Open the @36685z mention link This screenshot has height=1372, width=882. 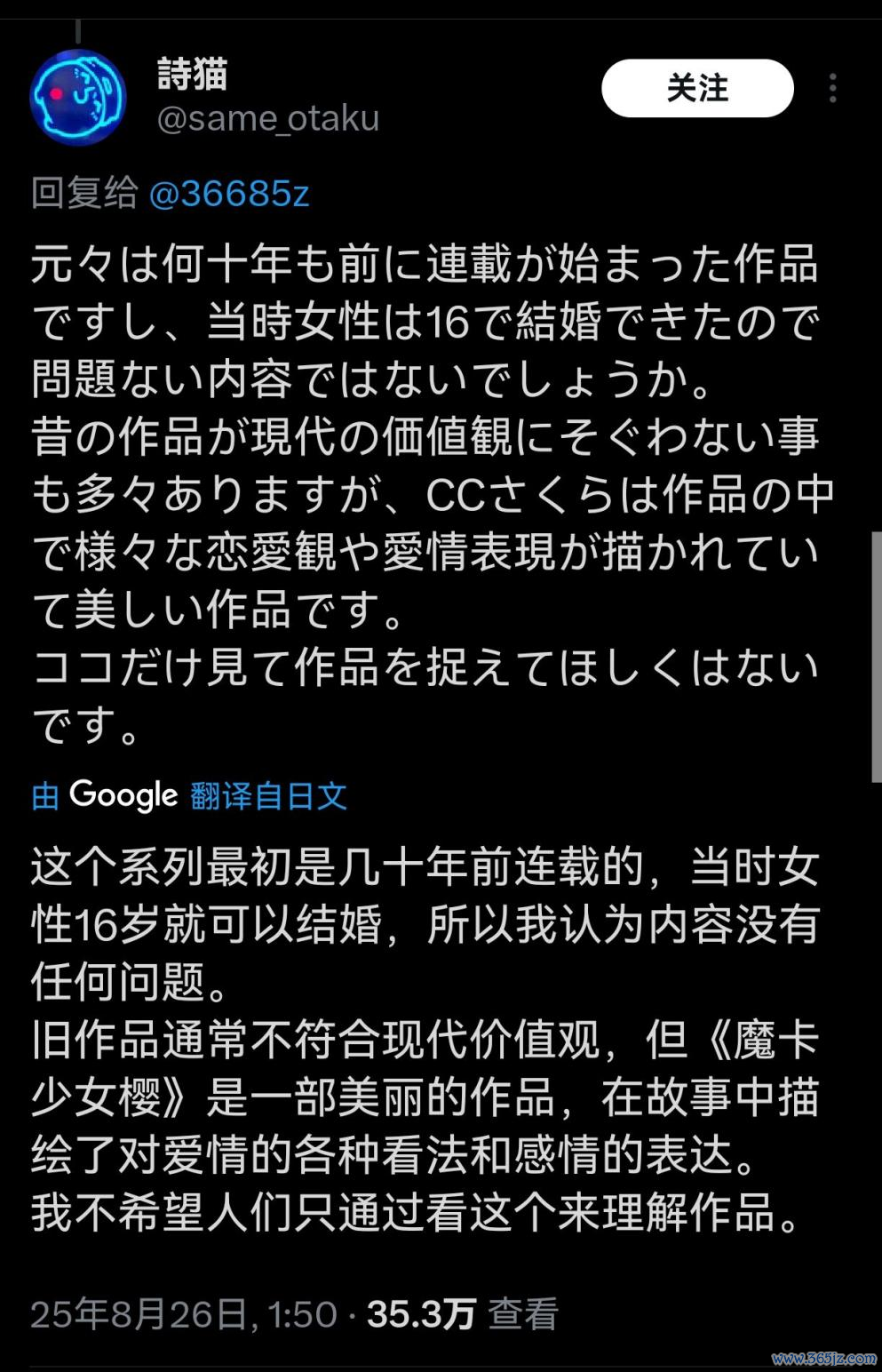click(x=228, y=193)
